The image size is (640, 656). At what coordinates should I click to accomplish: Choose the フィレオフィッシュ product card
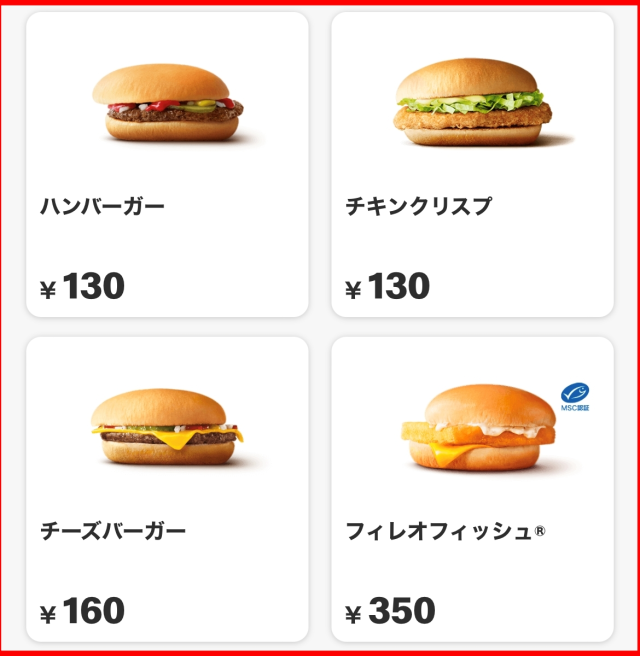coord(473,489)
